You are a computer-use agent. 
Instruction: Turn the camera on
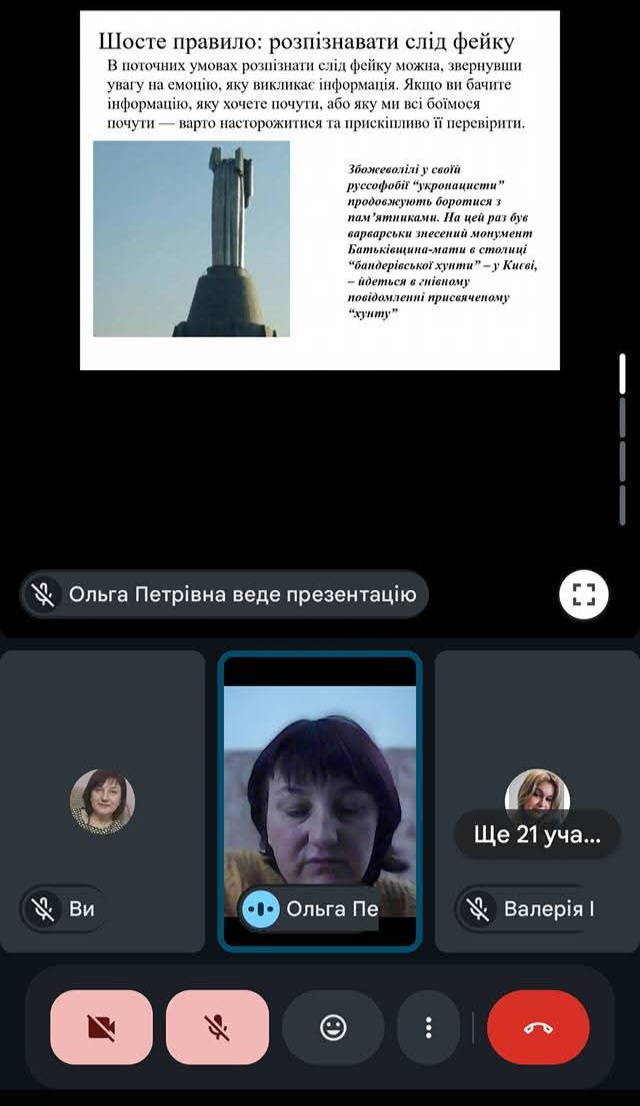101,1027
